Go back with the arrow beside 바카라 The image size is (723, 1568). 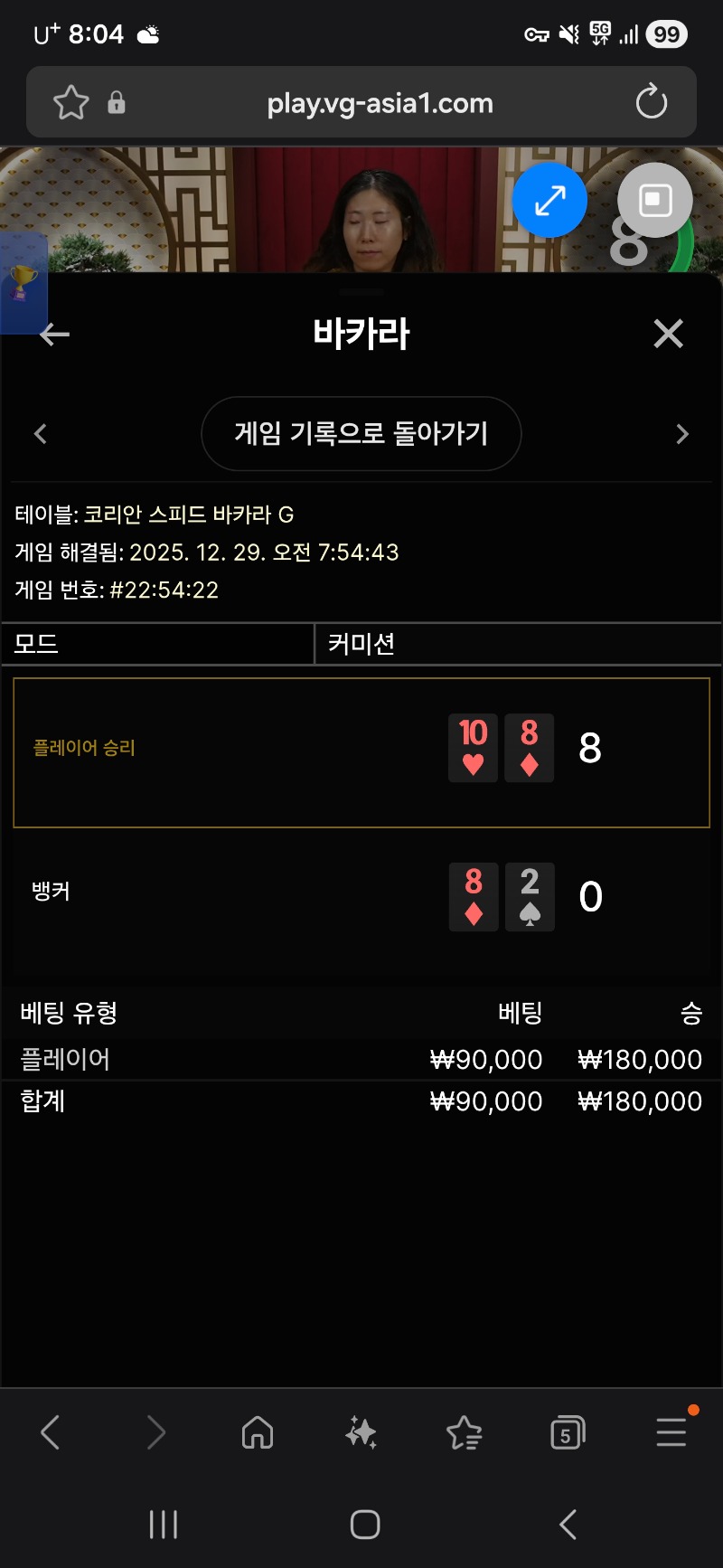click(x=55, y=335)
